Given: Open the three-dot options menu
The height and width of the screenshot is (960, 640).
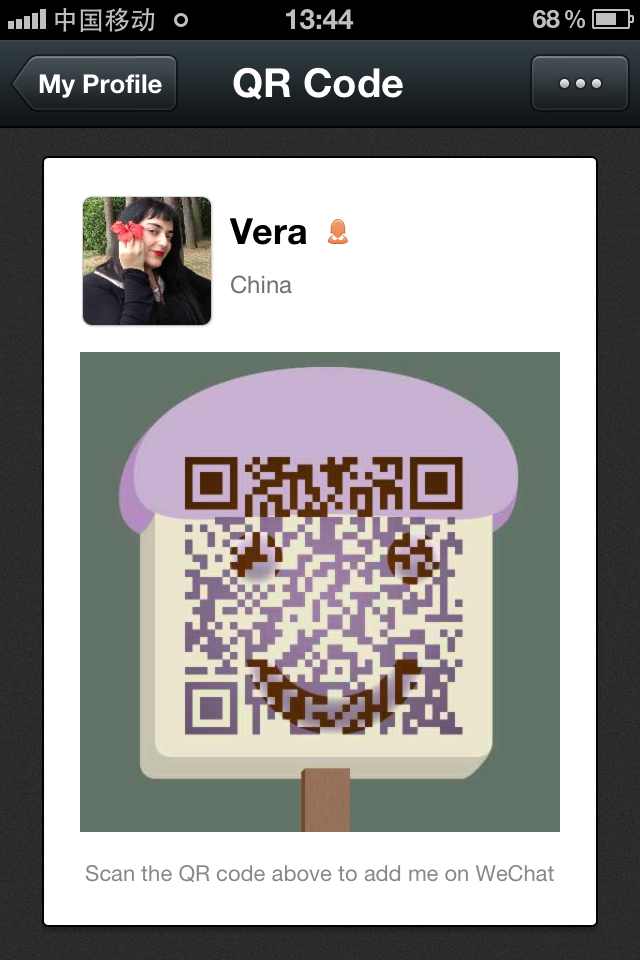Looking at the screenshot, I should point(580,84).
